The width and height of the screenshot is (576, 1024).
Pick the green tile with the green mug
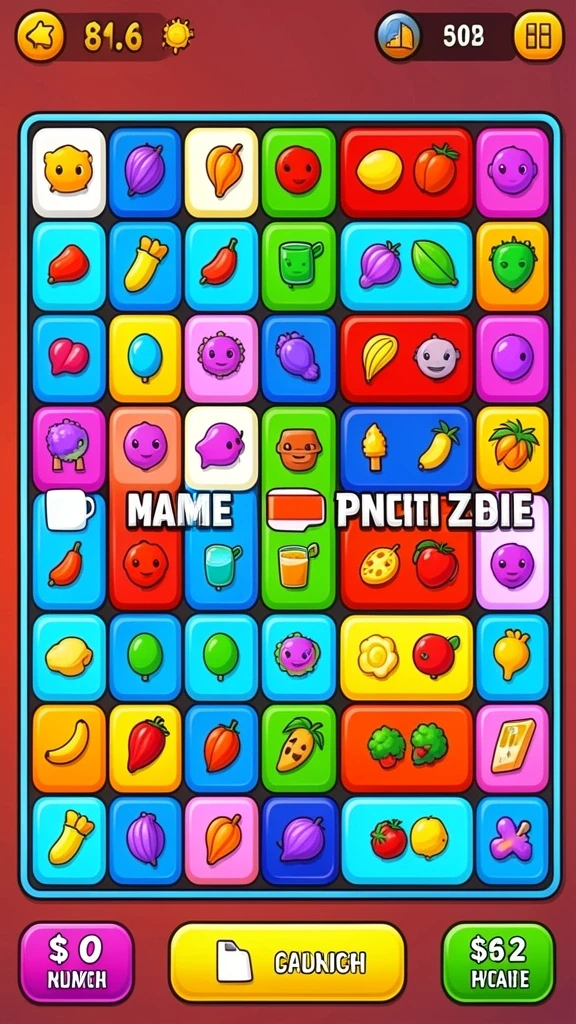coord(298,266)
